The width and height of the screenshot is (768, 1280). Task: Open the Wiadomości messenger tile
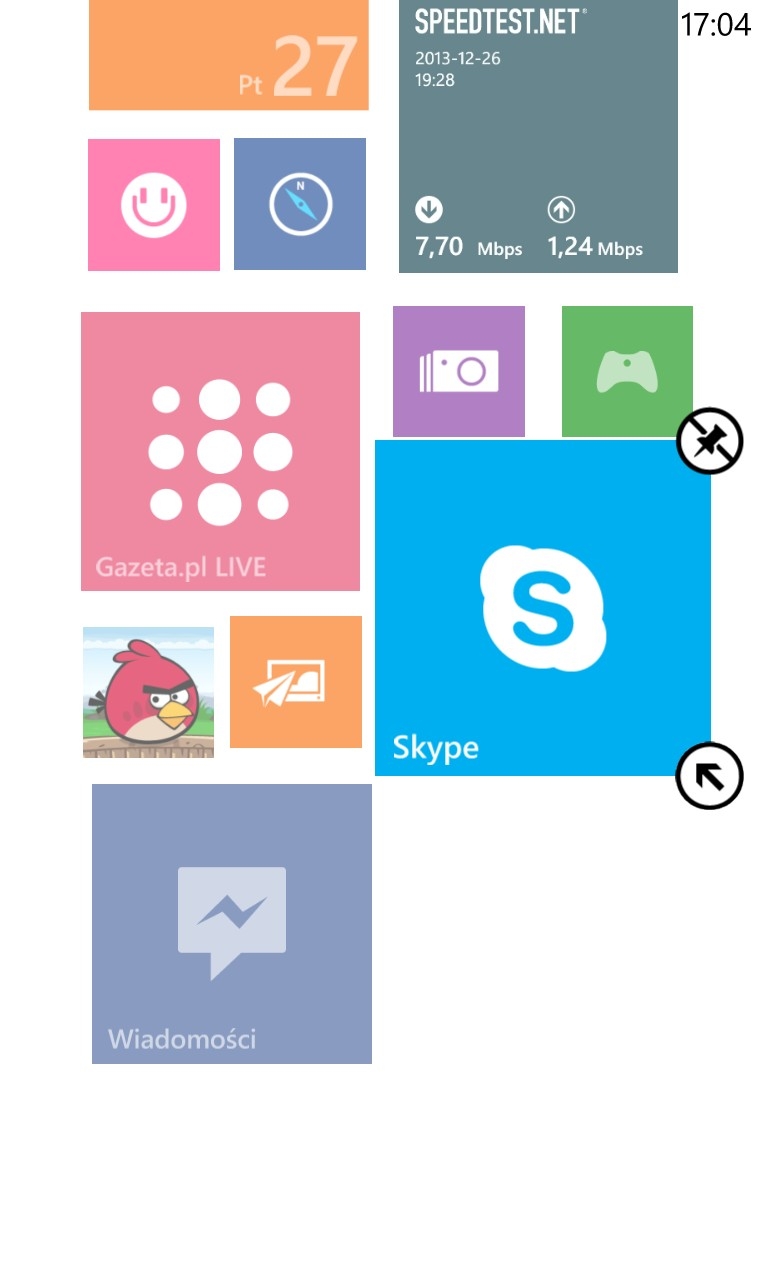[x=232, y=924]
